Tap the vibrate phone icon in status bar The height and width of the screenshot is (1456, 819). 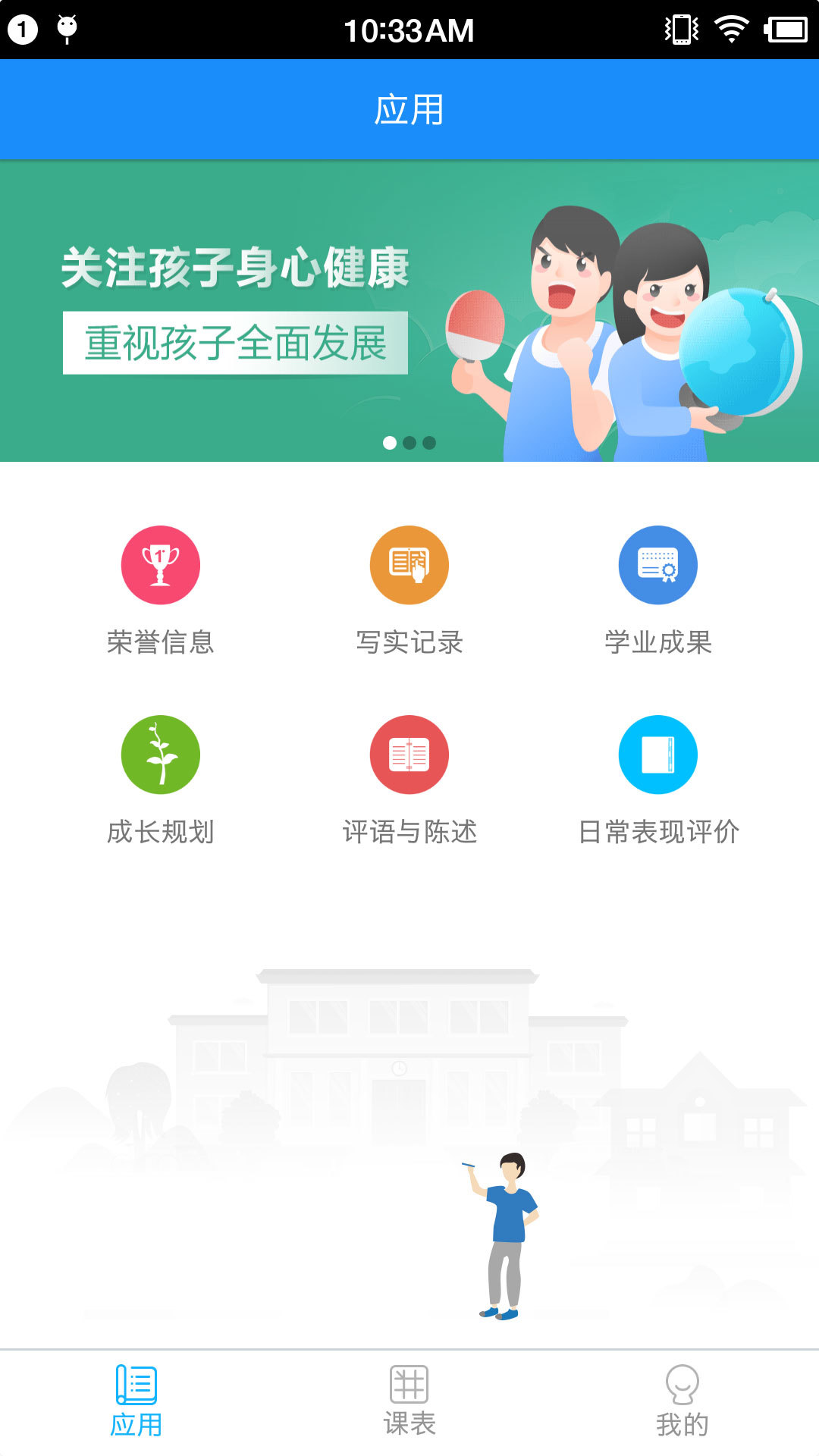pyautogui.click(x=679, y=29)
